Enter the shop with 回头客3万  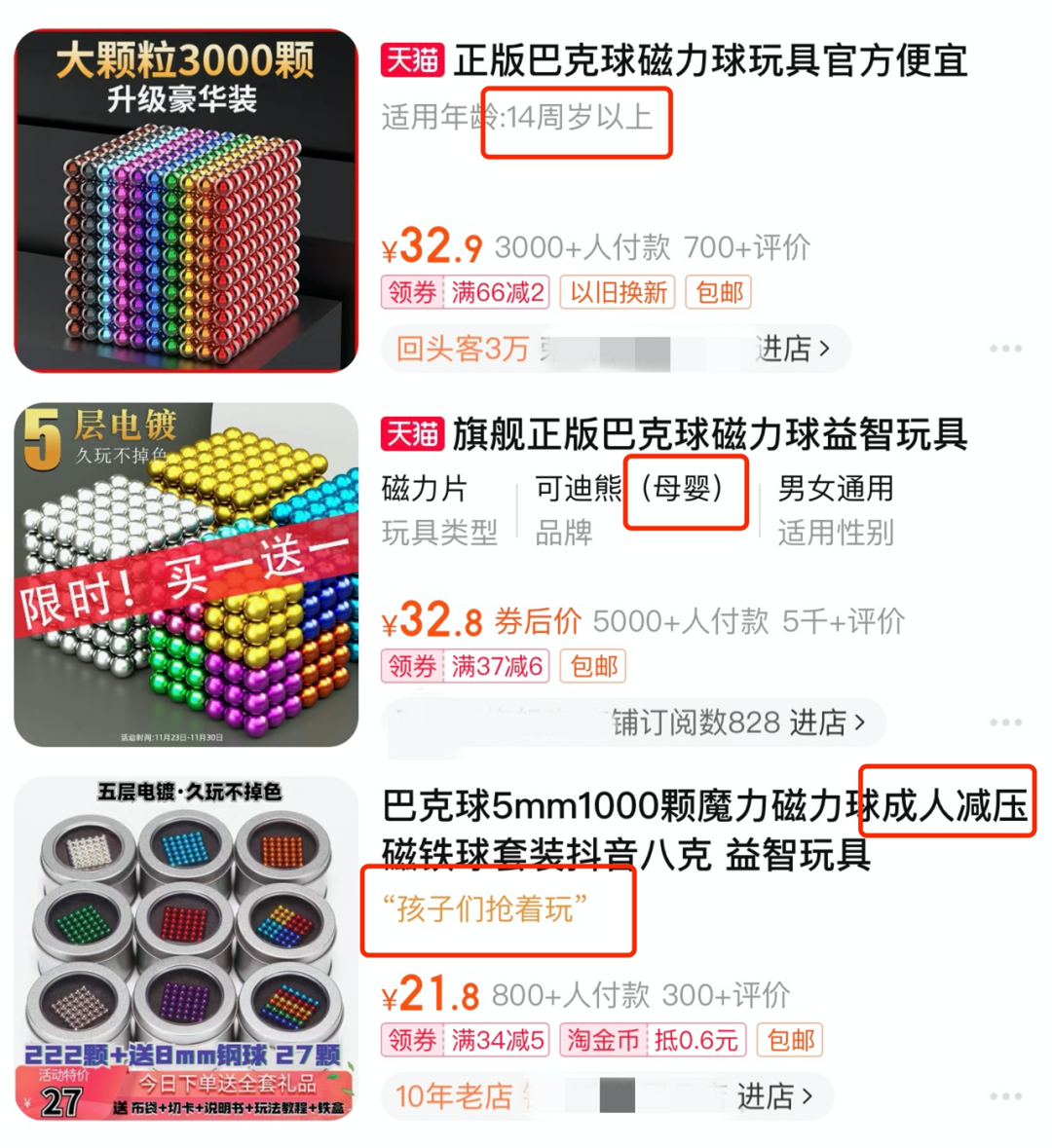point(792,349)
